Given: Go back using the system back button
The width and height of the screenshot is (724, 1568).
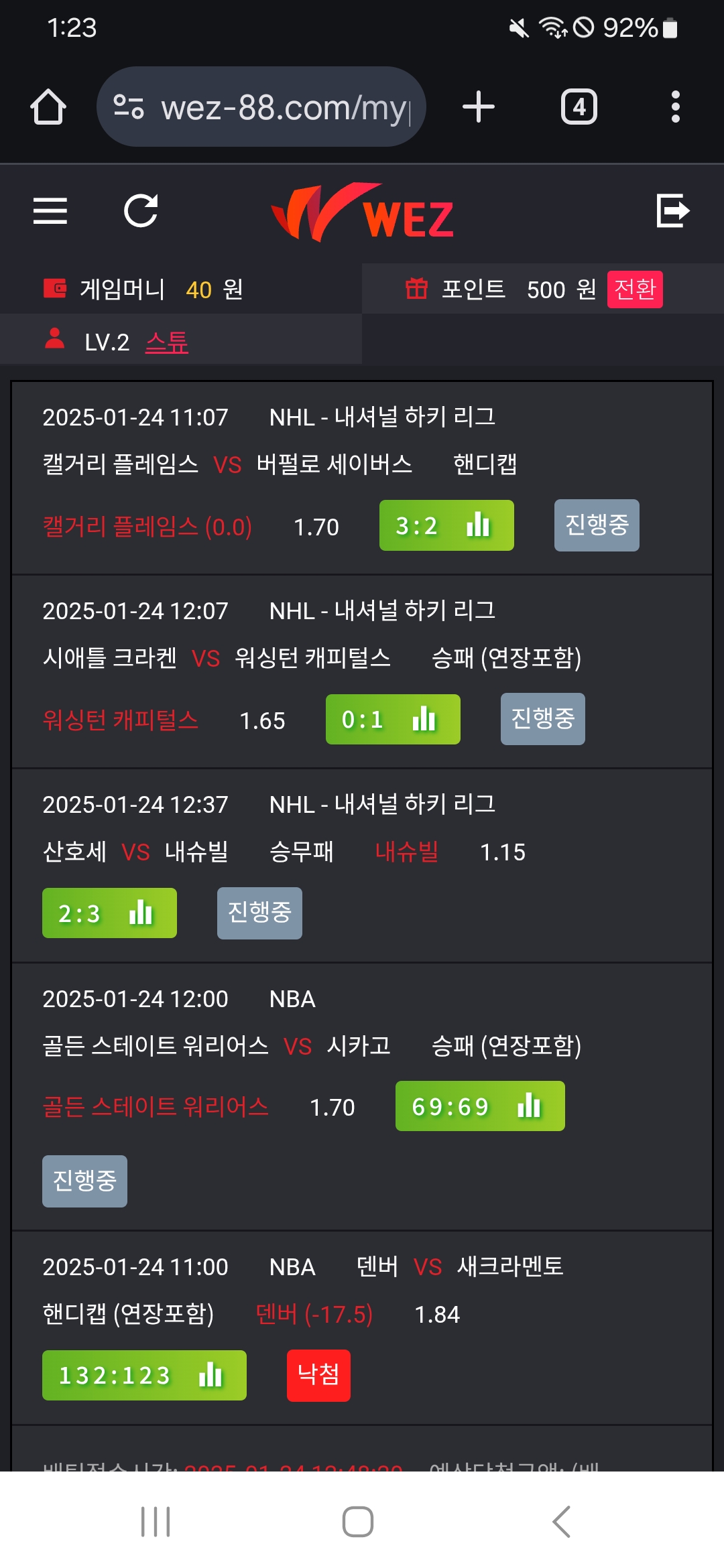Looking at the screenshot, I should pos(561,1522).
